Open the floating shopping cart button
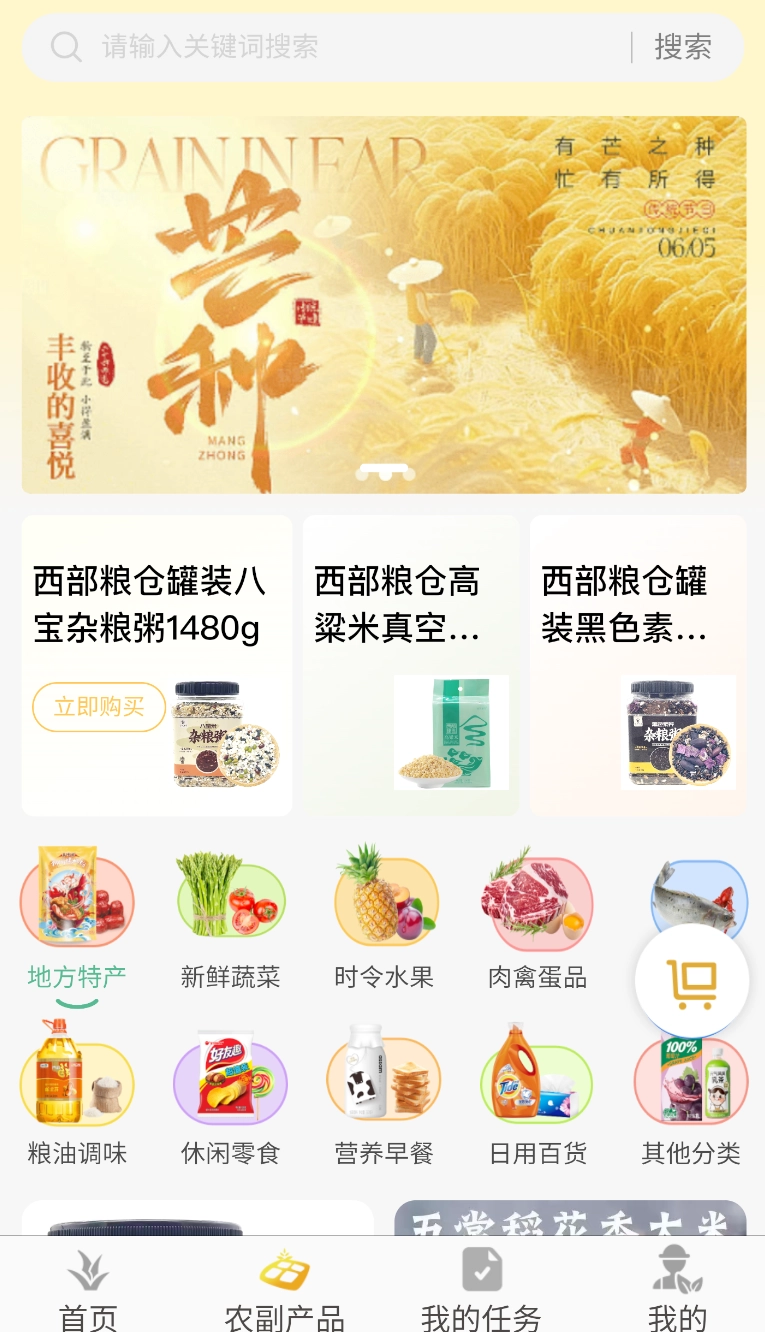 pos(692,981)
